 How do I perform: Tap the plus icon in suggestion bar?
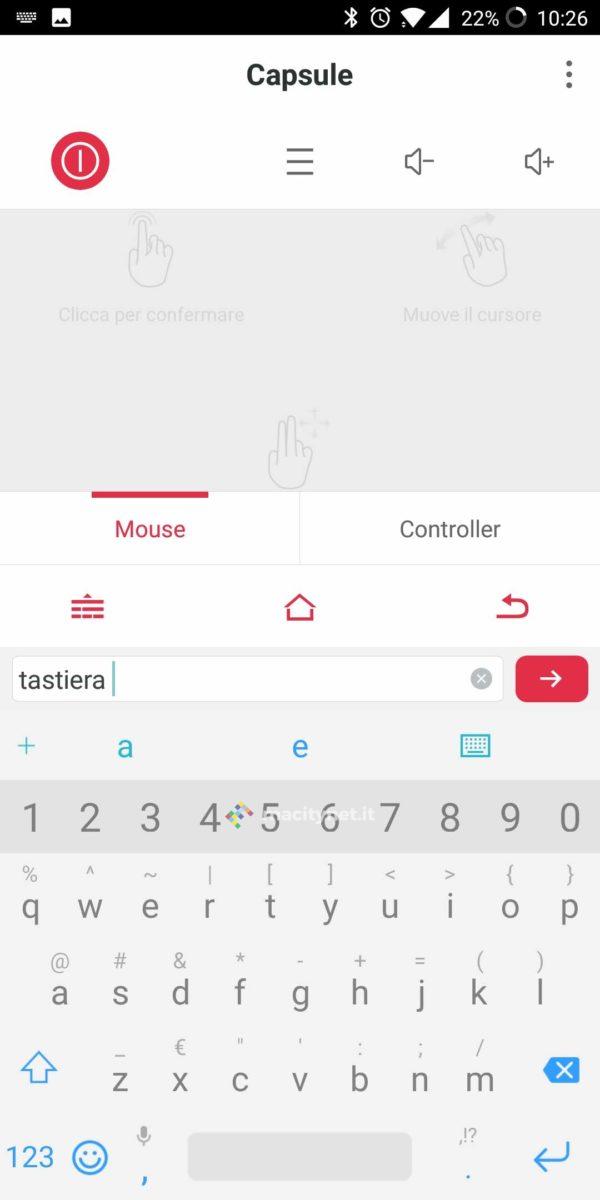coord(26,746)
